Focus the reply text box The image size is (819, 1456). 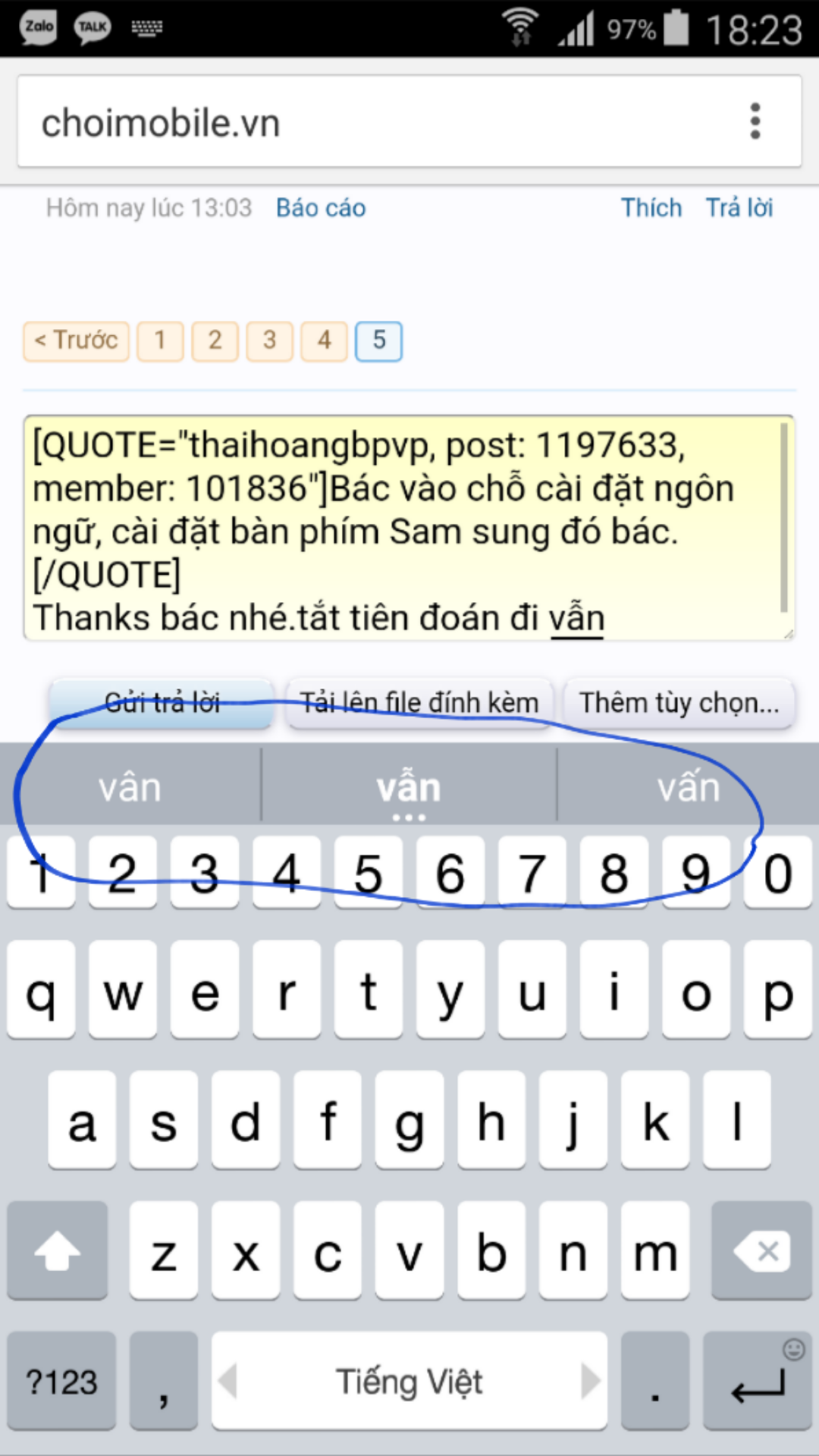pyautogui.click(x=409, y=528)
